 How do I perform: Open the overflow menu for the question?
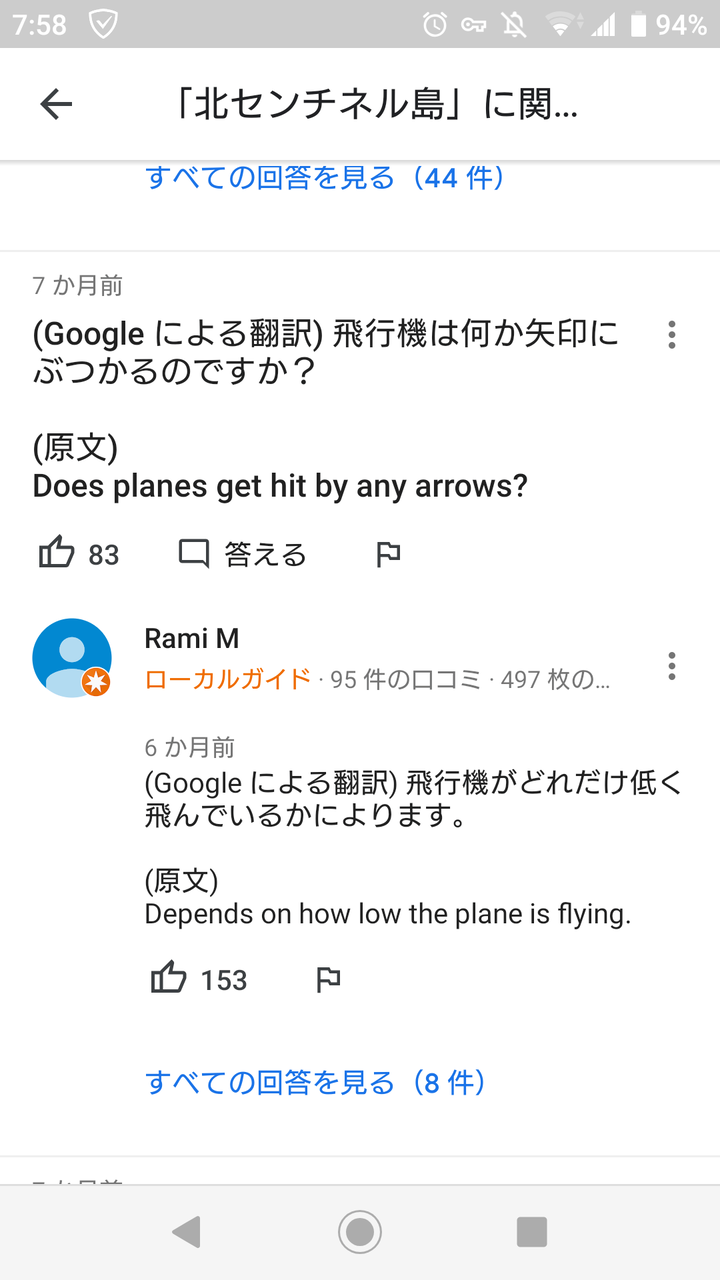pyautogui.click(x=671, y=336)
